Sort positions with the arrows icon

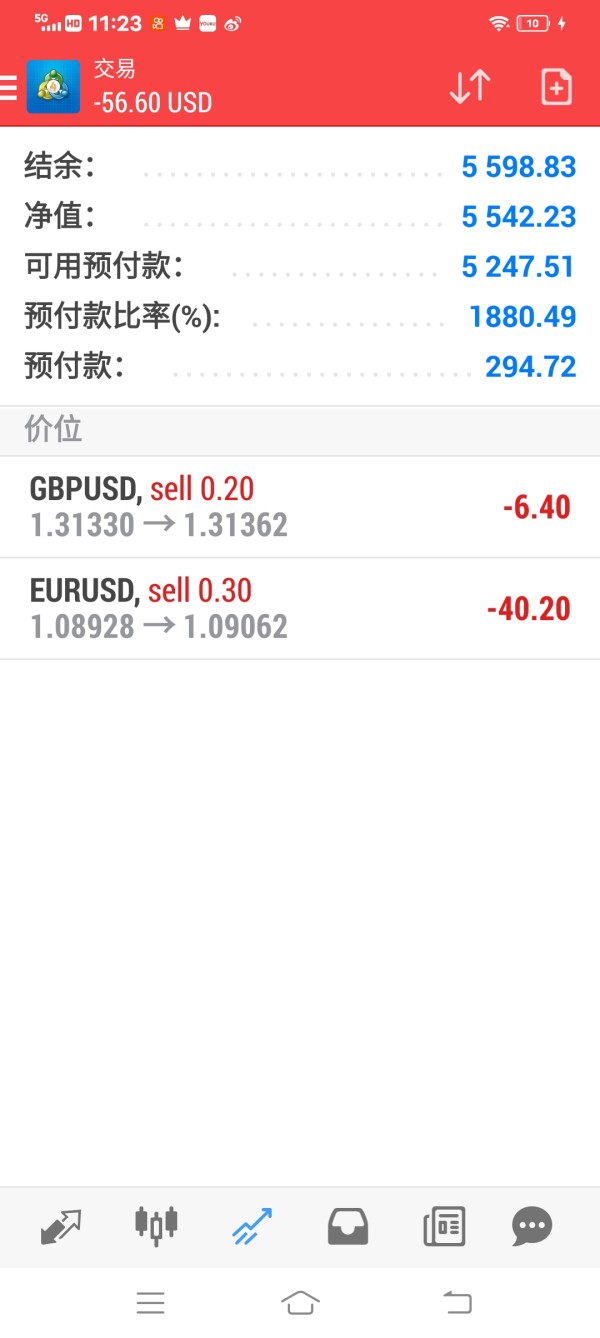(469, 88)
